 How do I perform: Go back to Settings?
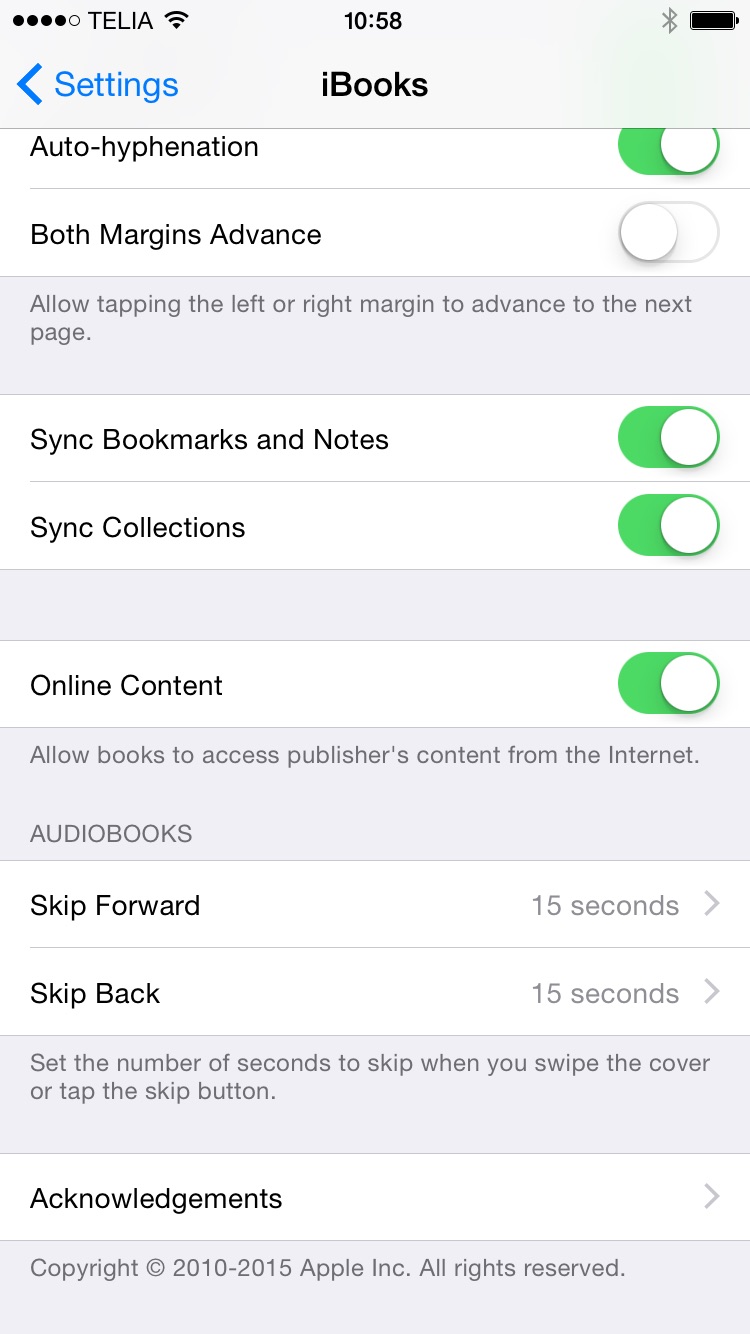point(98,85)
